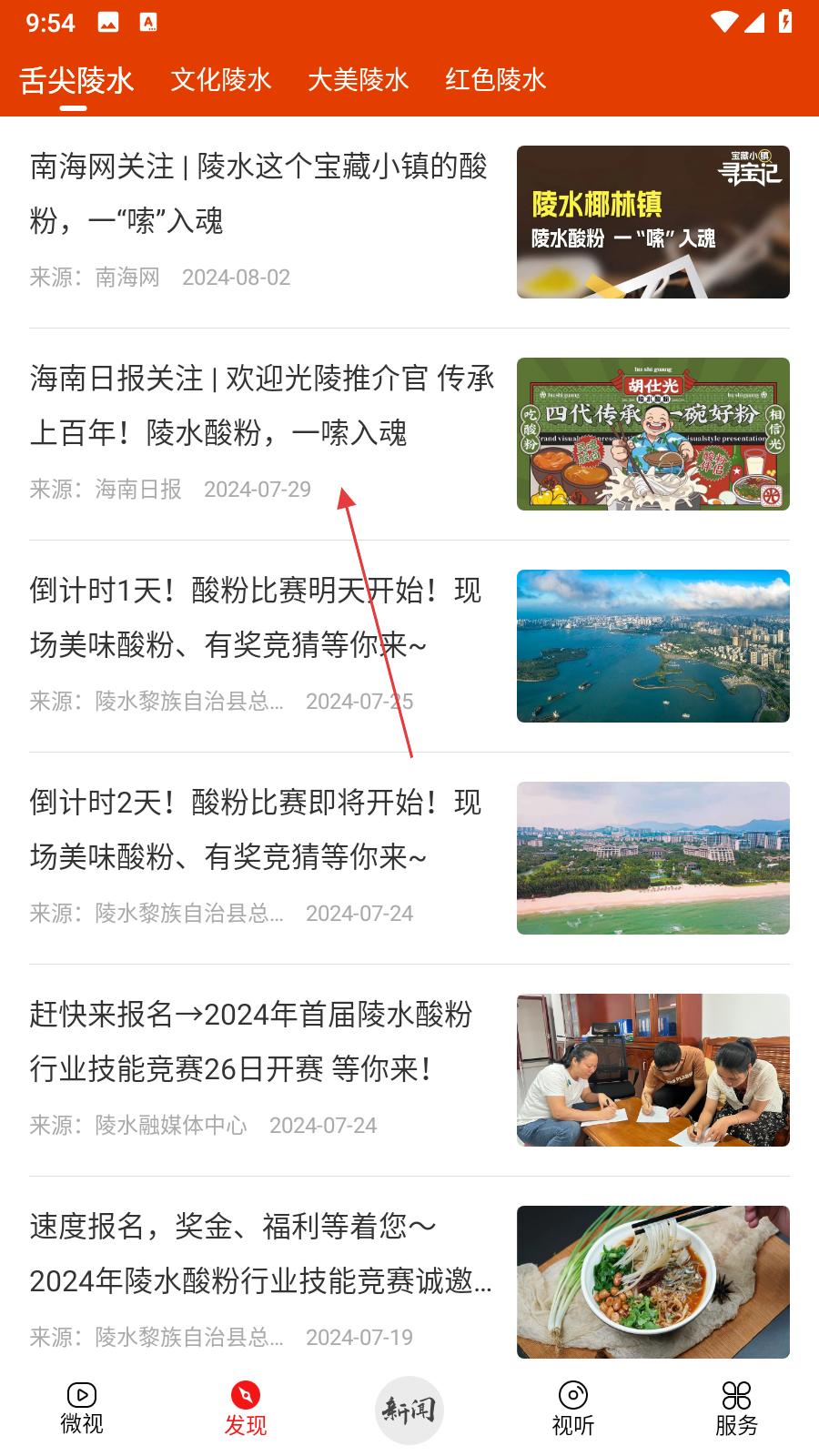Open the 倒计时1天 酸粉比赛 article

pyautogui.click(x=257, y=618)
